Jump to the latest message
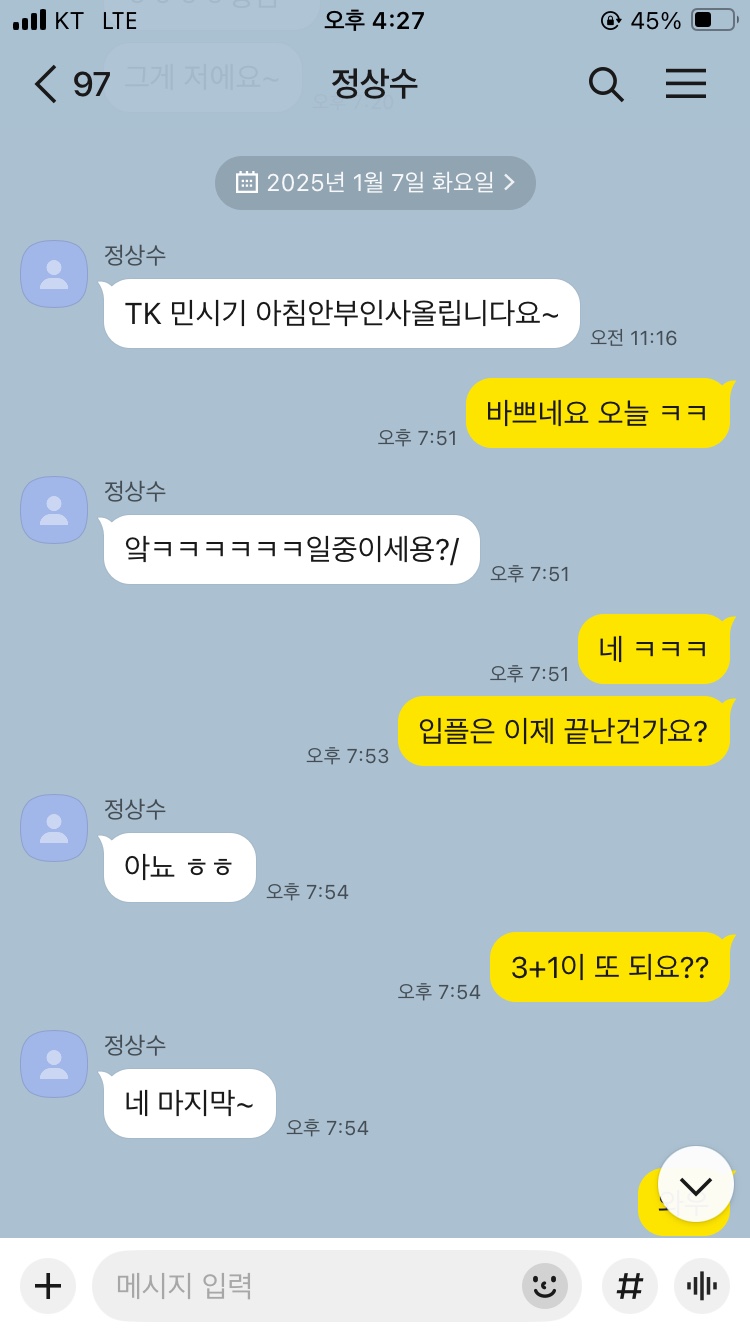The image size is (750, 1334). point(695,1186)
